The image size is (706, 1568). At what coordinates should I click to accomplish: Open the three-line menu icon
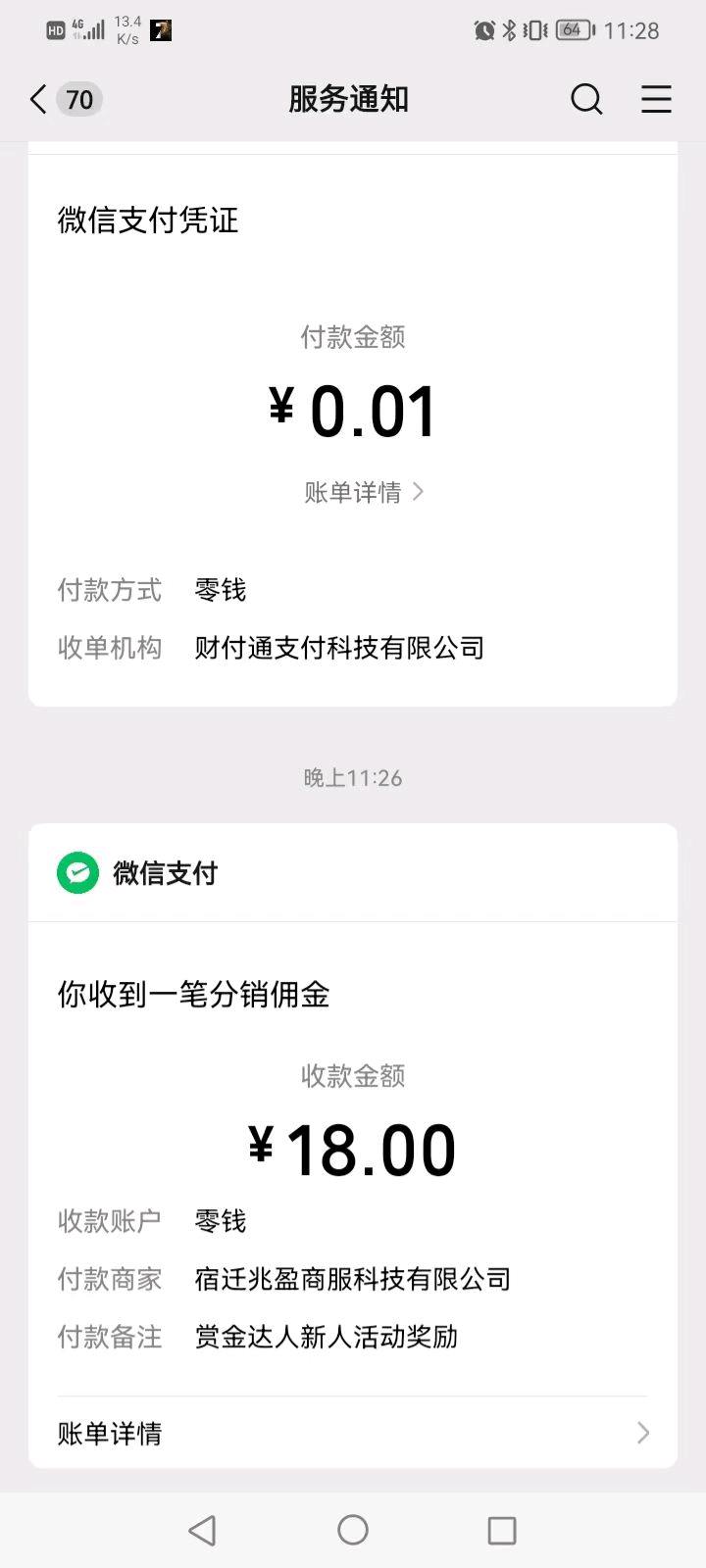tap(656, 99)
